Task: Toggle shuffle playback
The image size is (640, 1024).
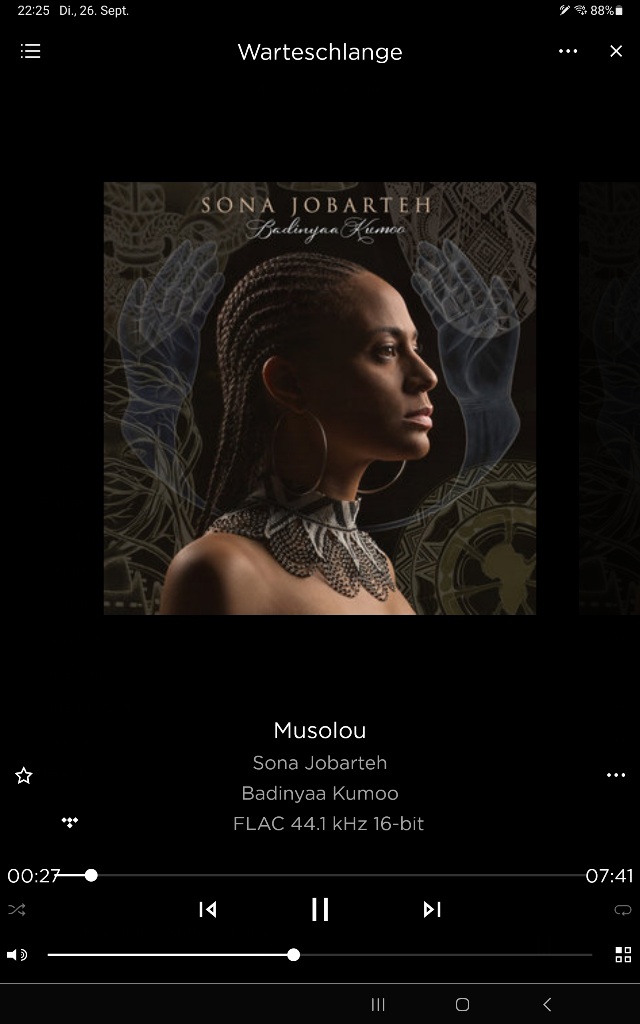Action: pyautogui.click(x=17, y=909)
